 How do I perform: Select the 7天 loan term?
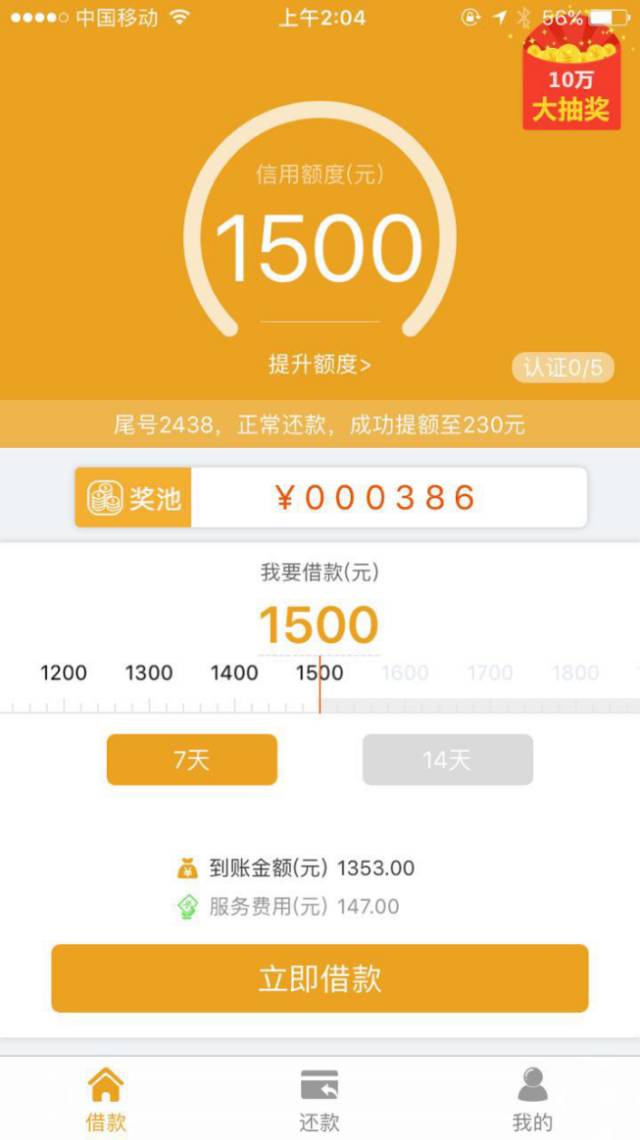pos(192,760)
